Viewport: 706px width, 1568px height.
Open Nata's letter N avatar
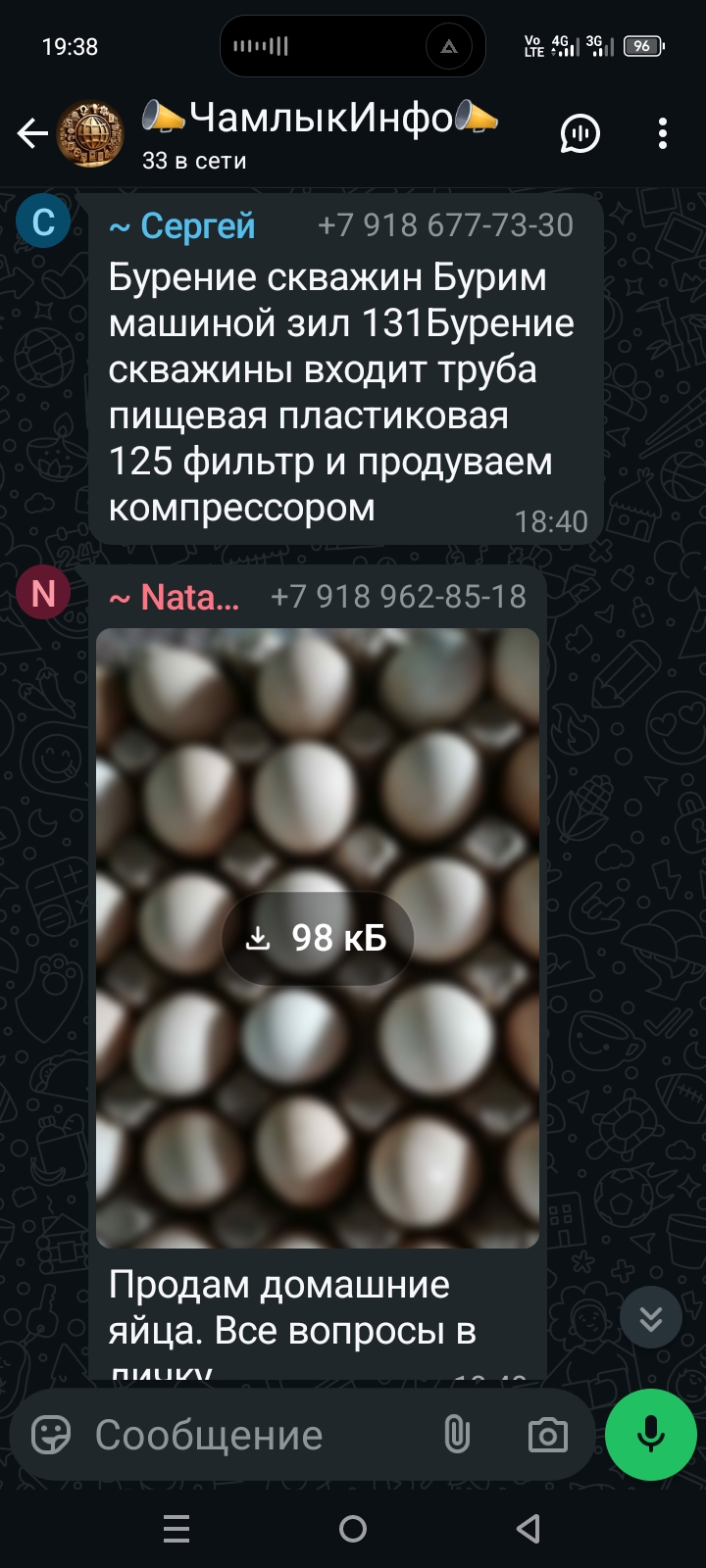(x=43, y=593)
